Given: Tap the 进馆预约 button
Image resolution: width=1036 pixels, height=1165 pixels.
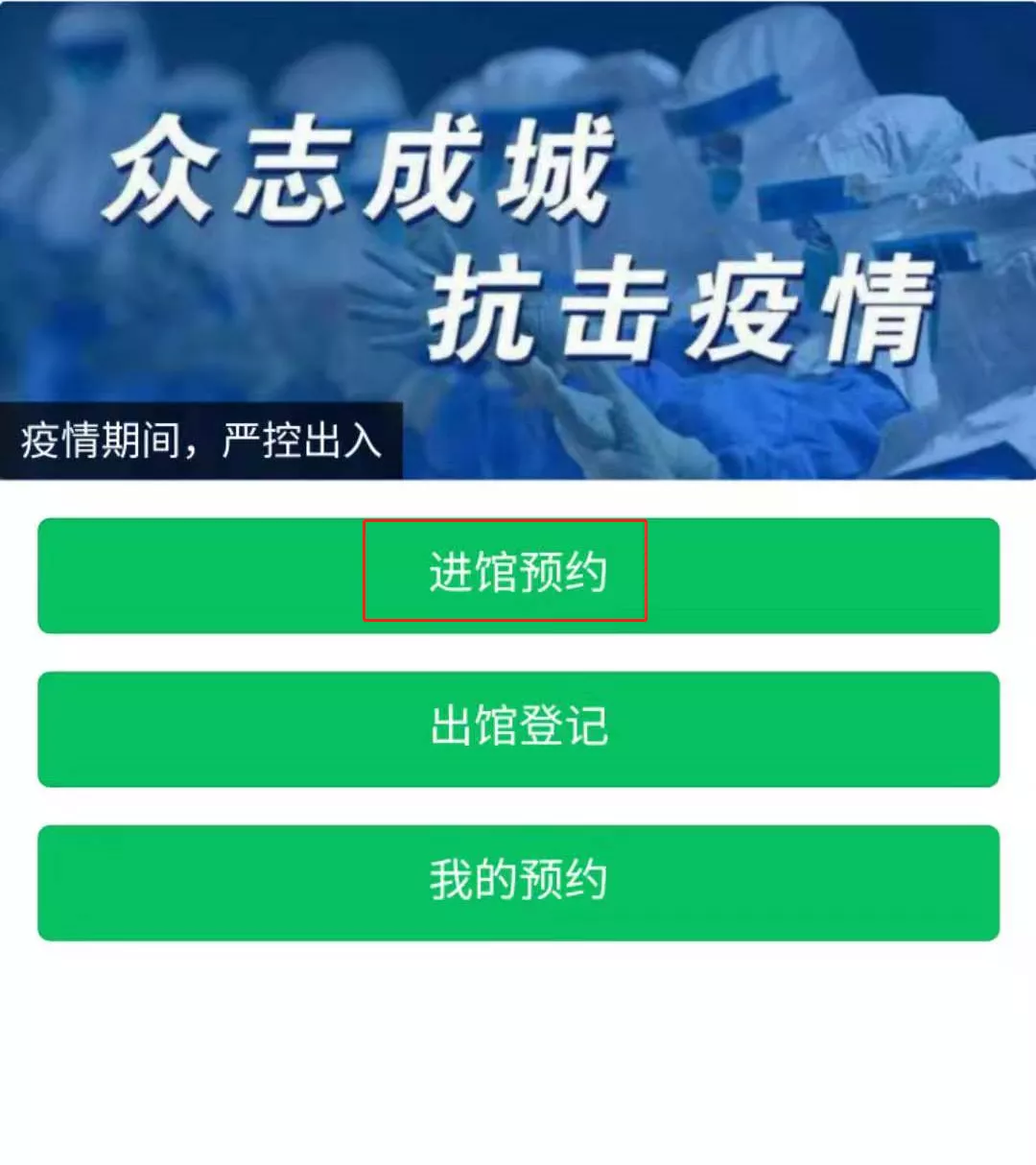Looking at the screenshot, I should [518, 574].
